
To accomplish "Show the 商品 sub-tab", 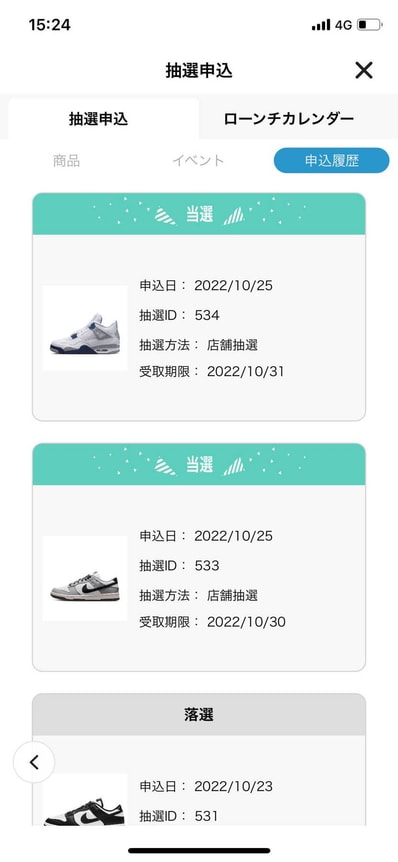I will tap(67, 161).
